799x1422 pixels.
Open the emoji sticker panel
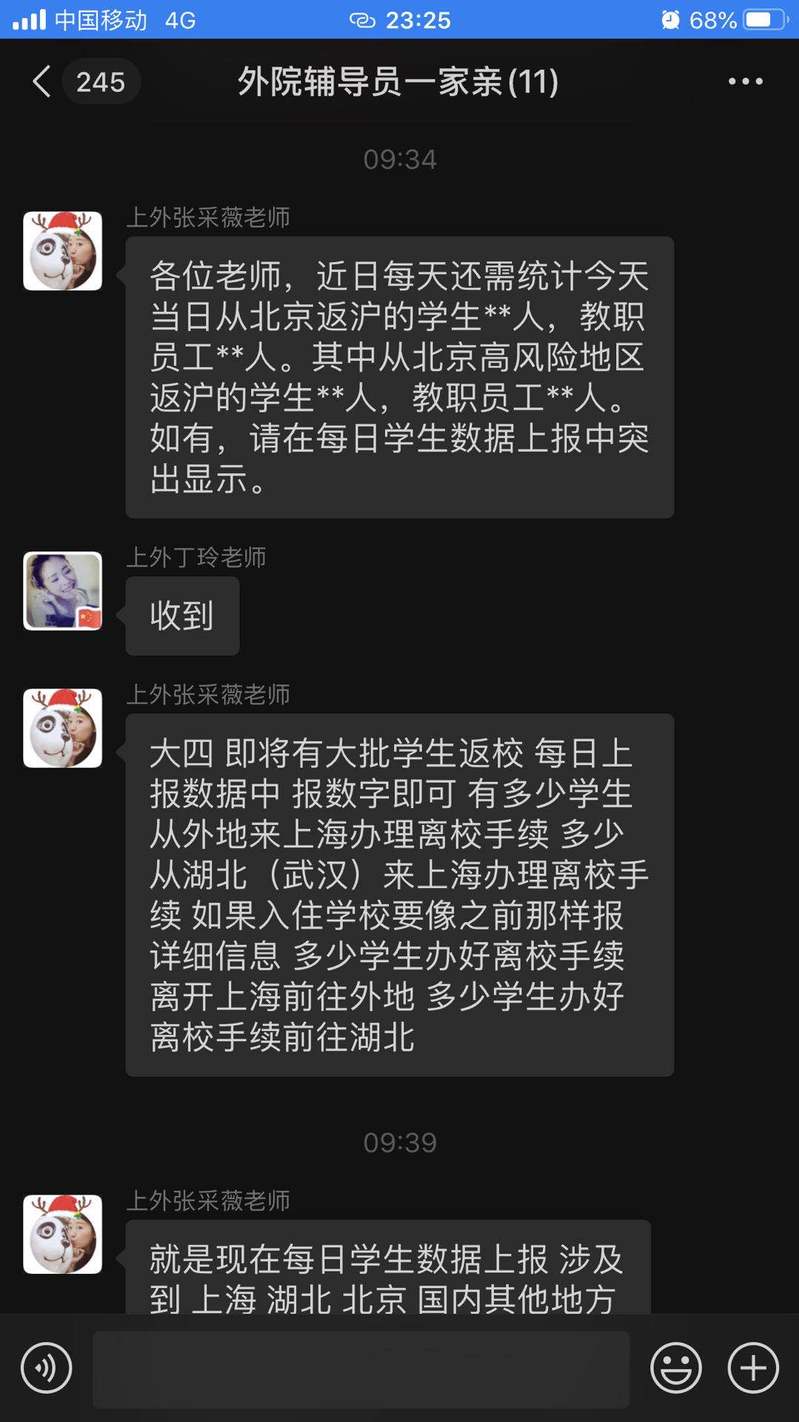click(x=676, y=1368)
